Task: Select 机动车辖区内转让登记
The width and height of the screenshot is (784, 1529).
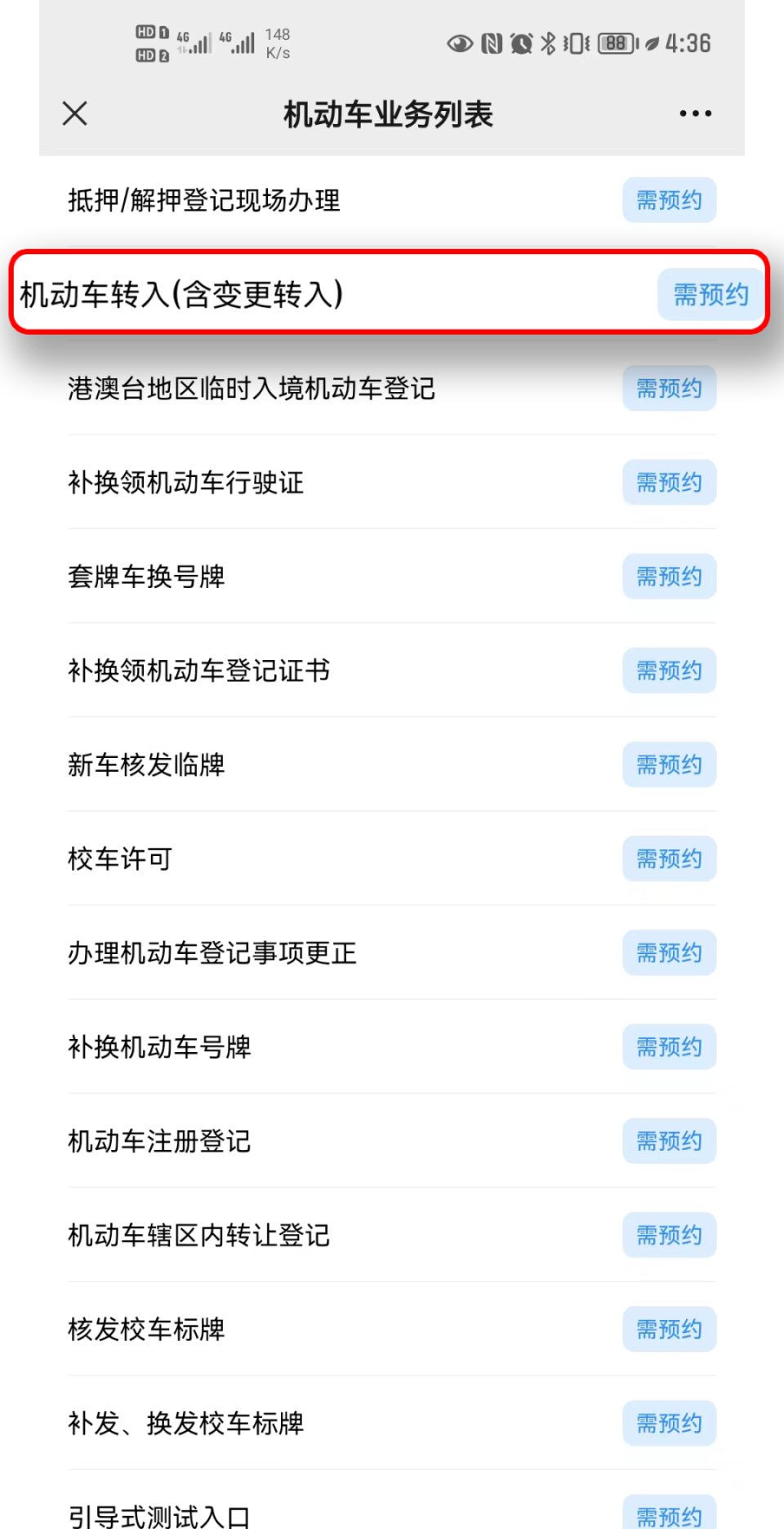Action: point(199,1235)
